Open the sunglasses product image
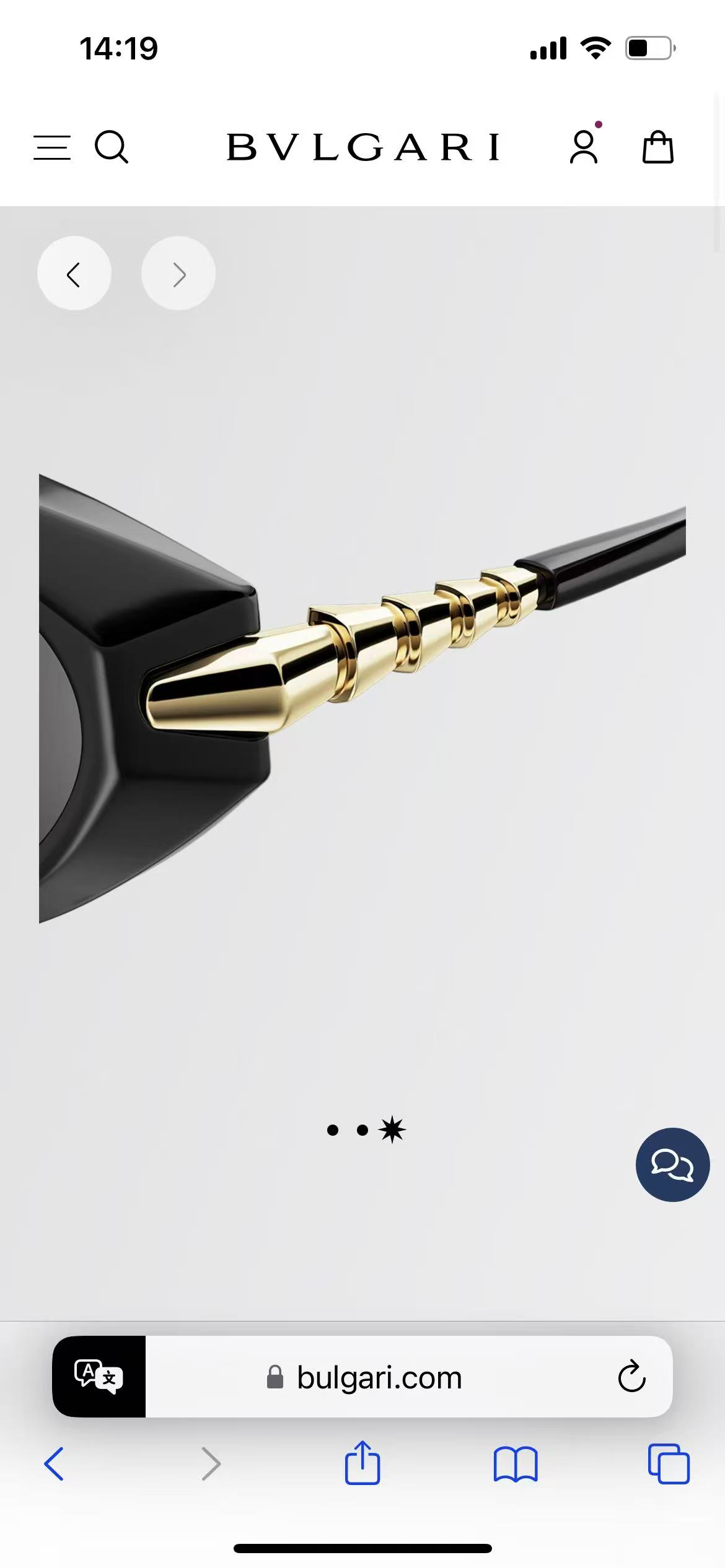Image resolution: width=725 pixels, height=1568 pixels. (x=362, y=699)
